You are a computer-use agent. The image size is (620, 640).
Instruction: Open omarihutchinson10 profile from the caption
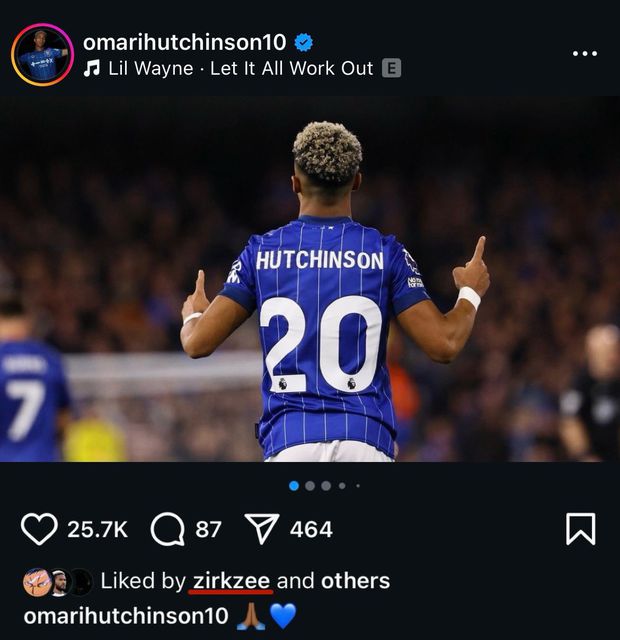[126, 615]
